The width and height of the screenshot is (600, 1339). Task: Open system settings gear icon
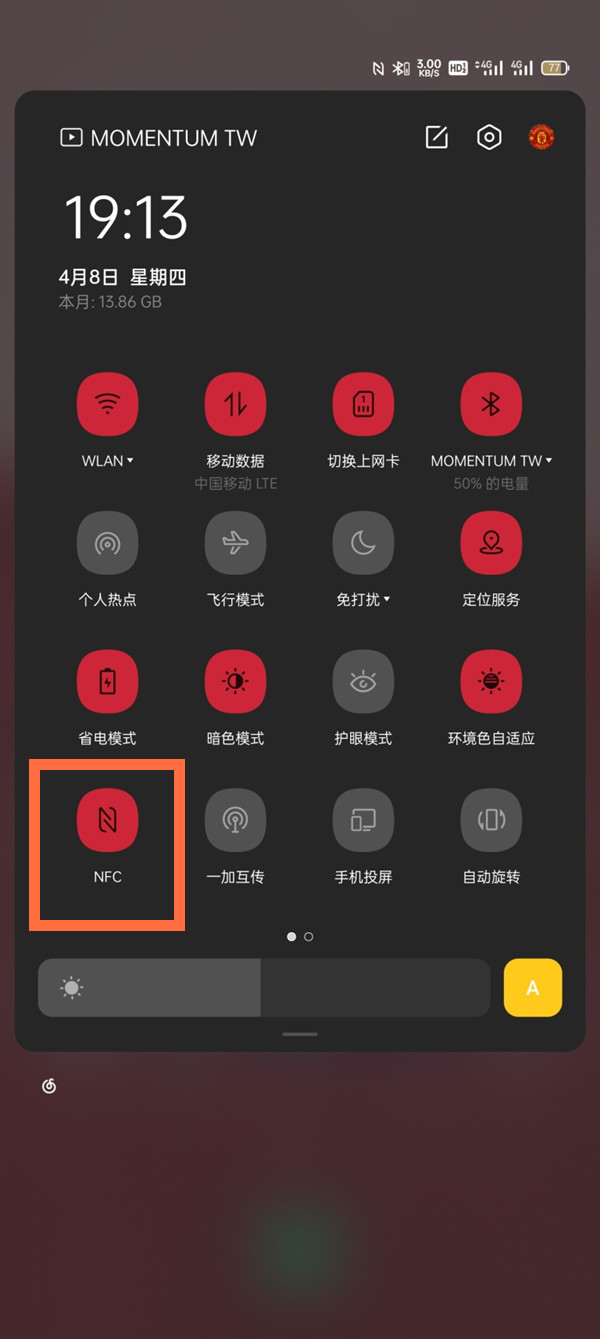point(489,138)
